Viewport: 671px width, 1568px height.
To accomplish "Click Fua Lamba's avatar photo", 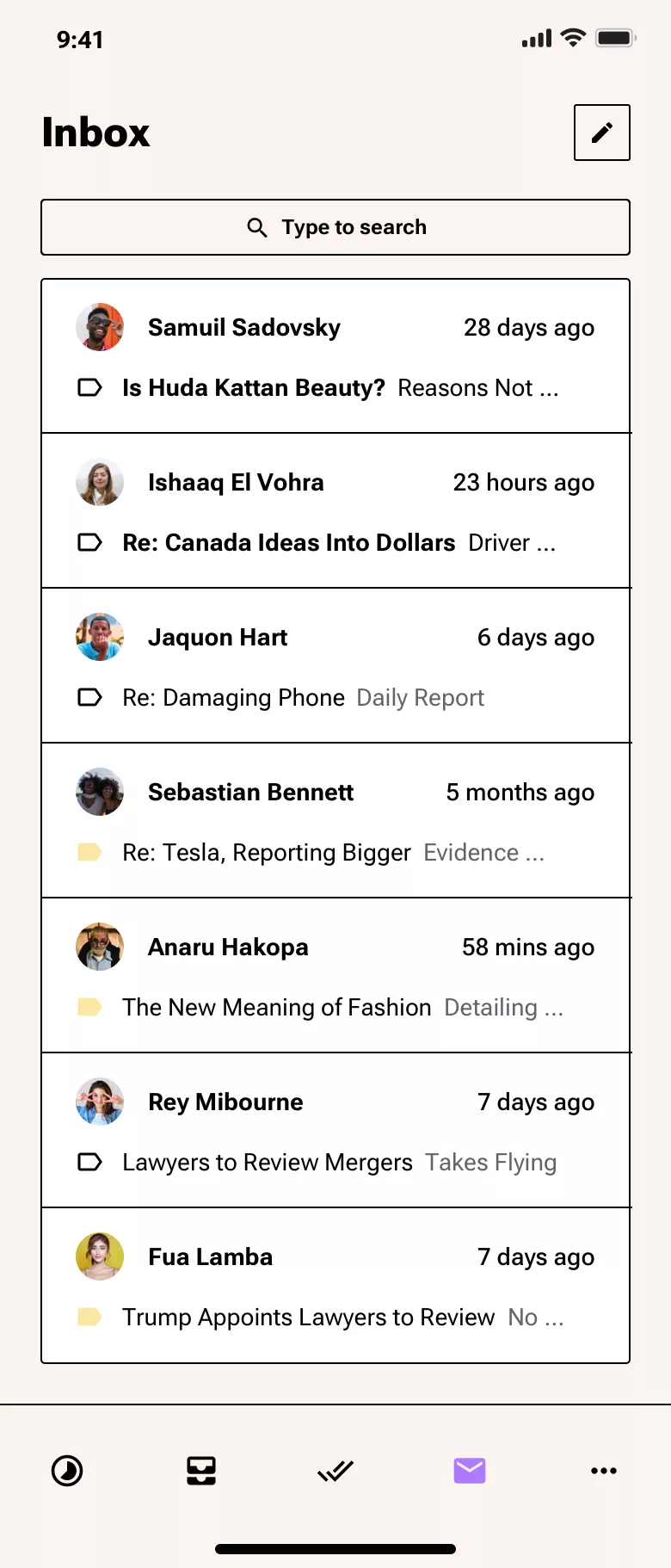I will 100,1256.
